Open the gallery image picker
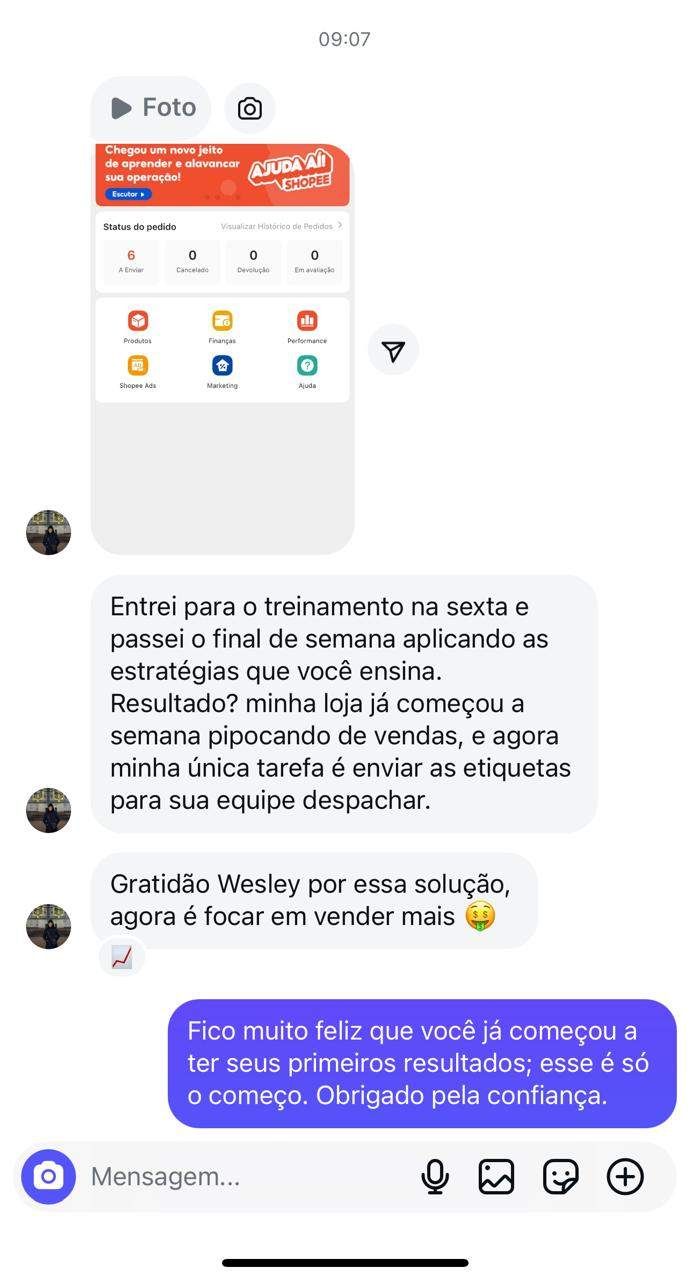 (496, 1177)
